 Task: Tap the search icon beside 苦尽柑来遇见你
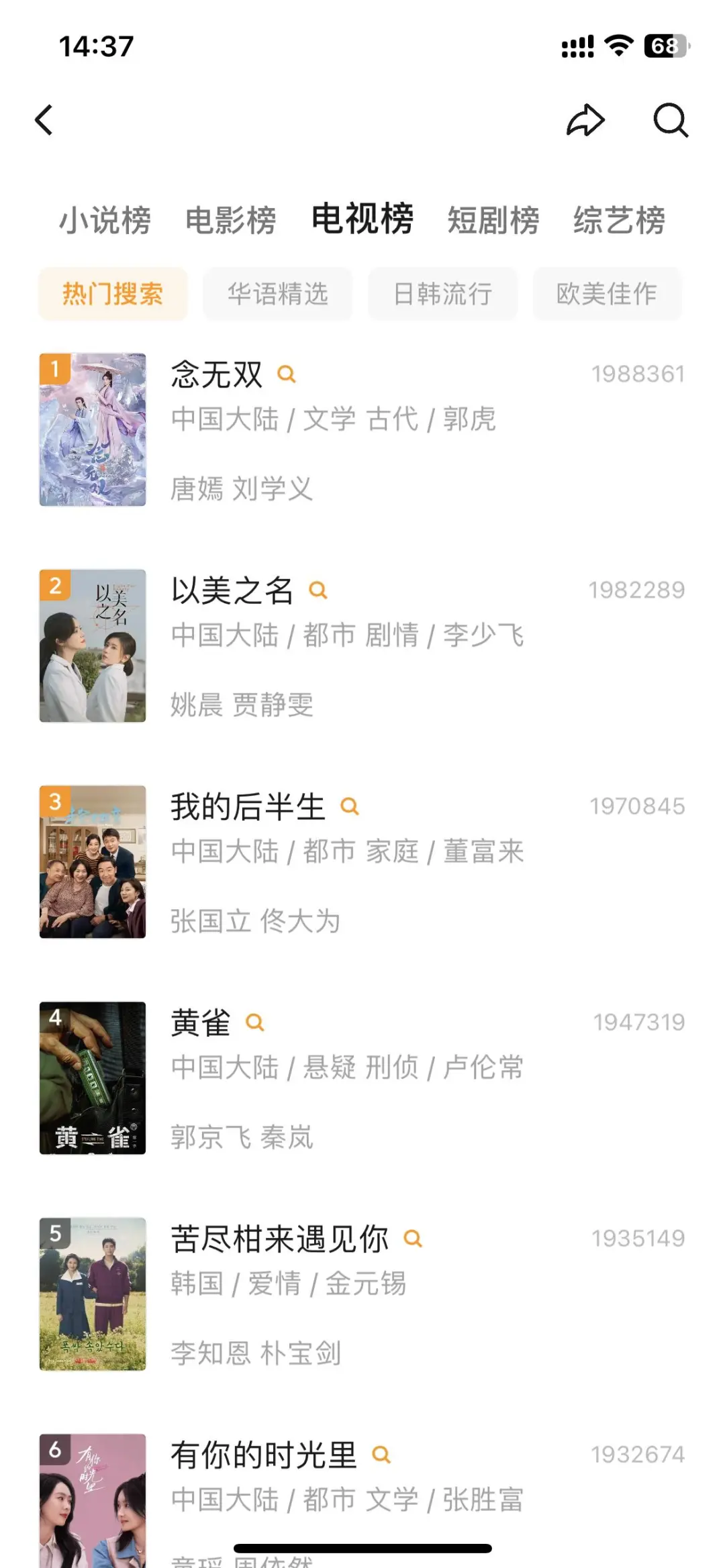[x=413, y=1239]
